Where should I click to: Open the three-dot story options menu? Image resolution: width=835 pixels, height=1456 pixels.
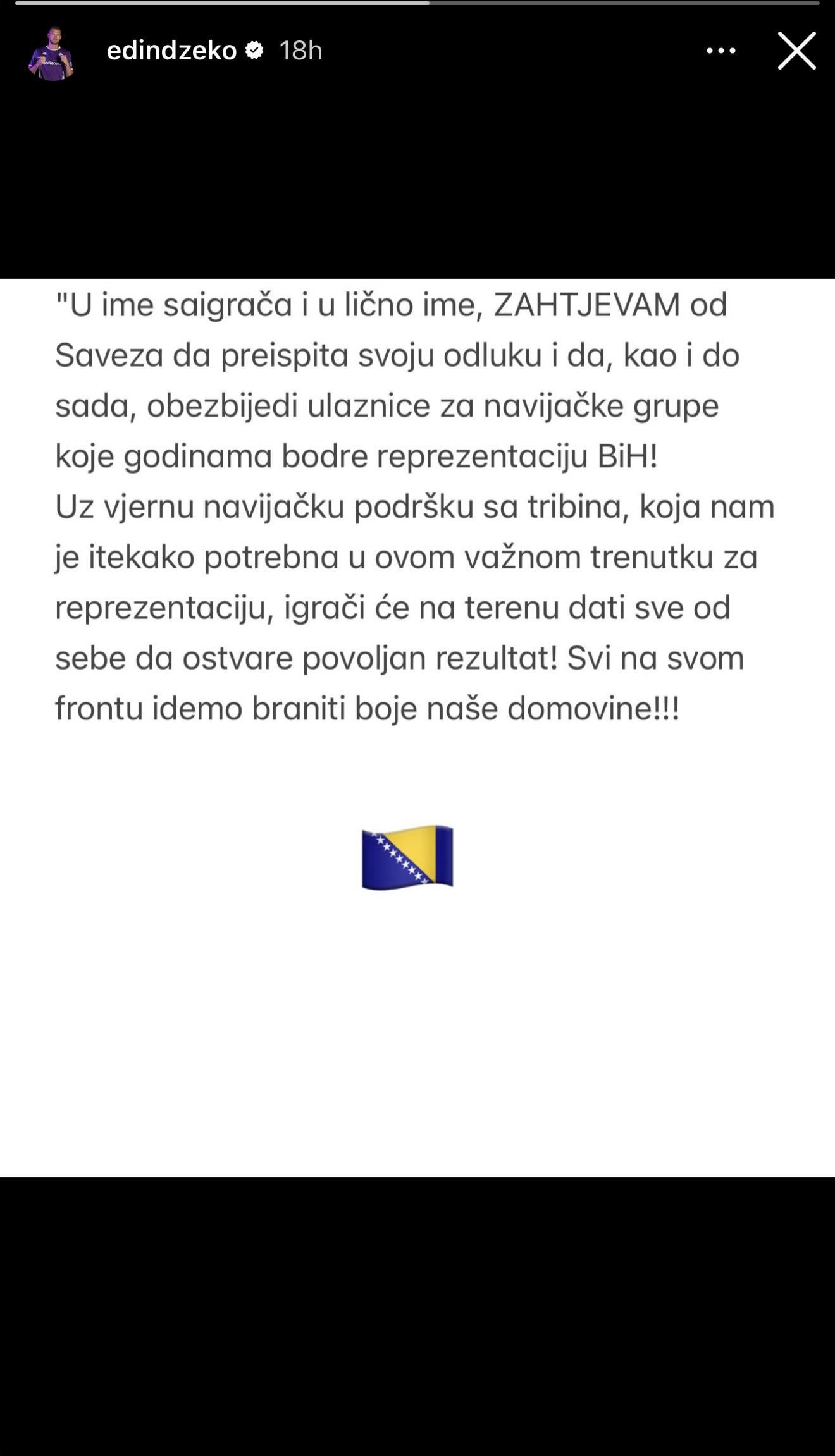tap(721, 51)
